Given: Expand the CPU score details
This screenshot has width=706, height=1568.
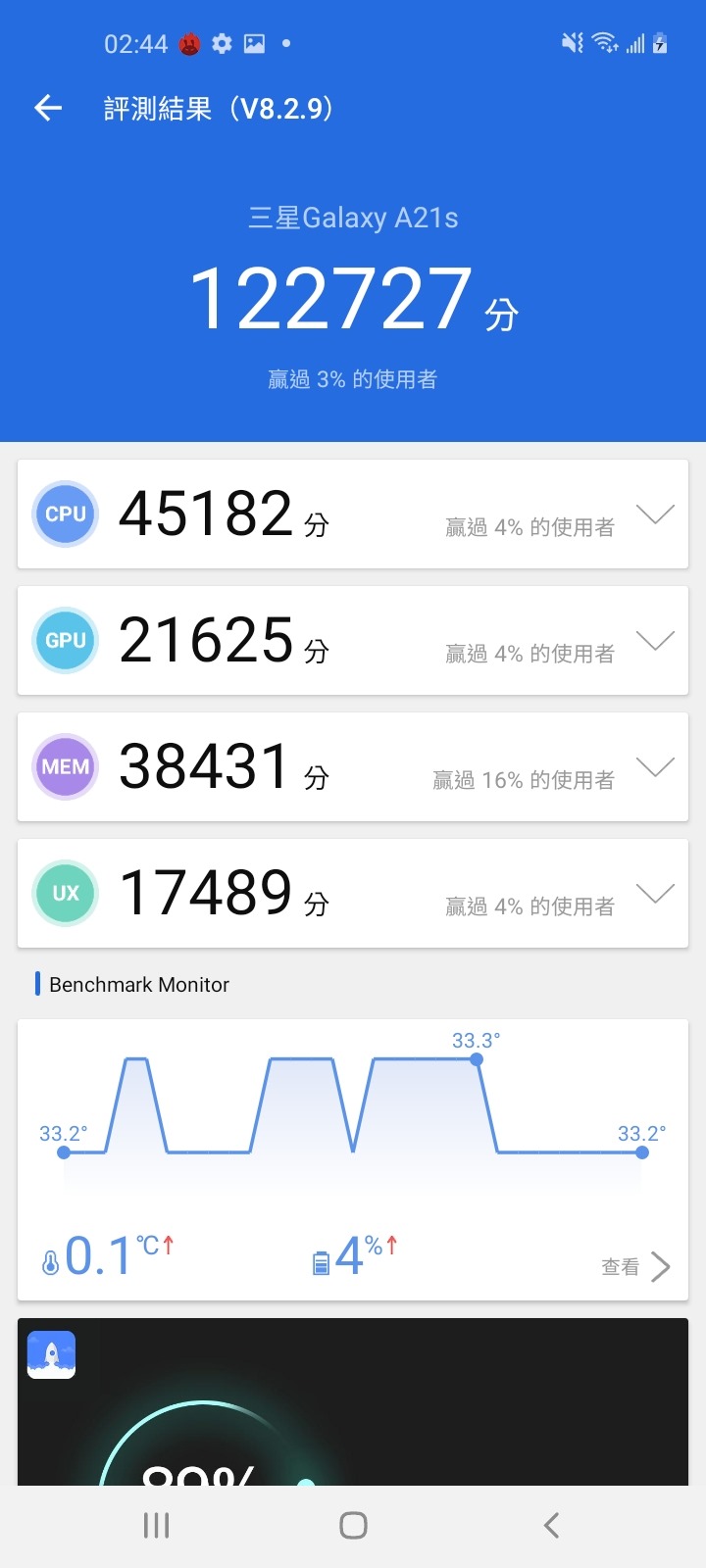Looking at the screenshot, I should [655, 514].
